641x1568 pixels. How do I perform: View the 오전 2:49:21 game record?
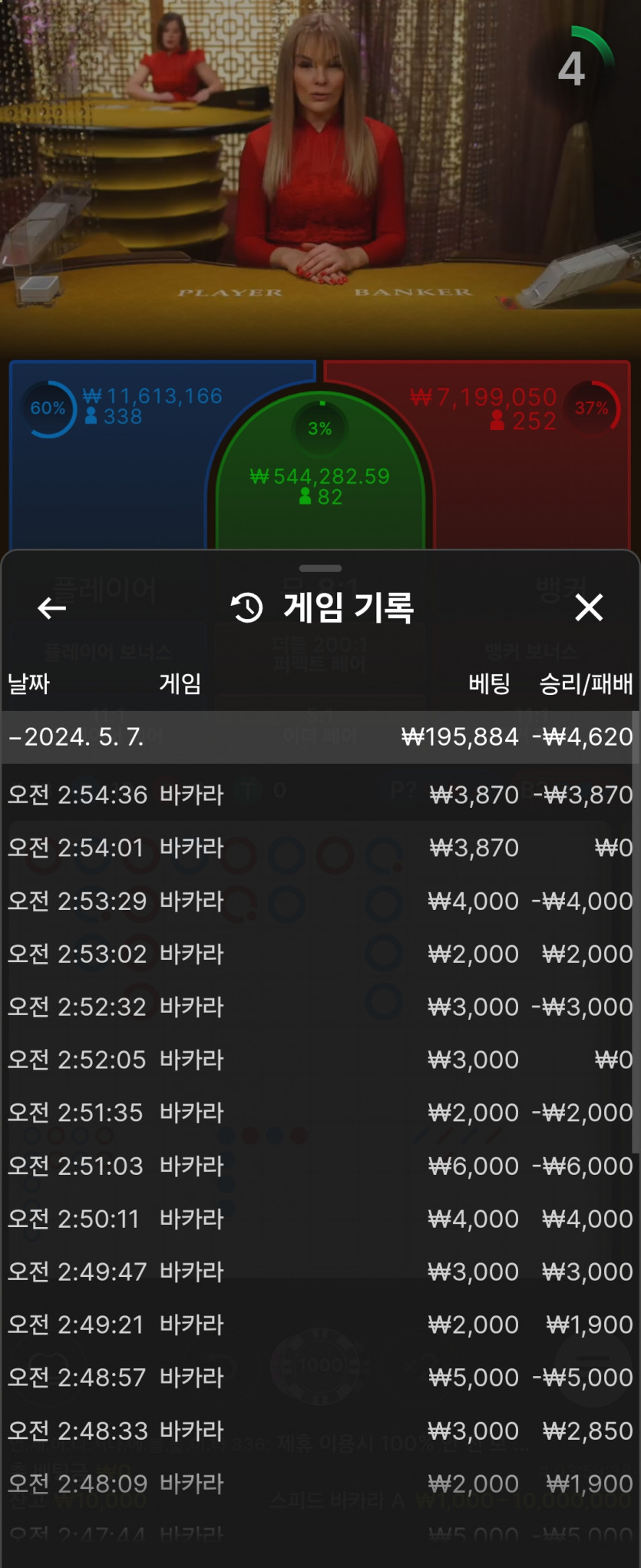point(319,1325)
